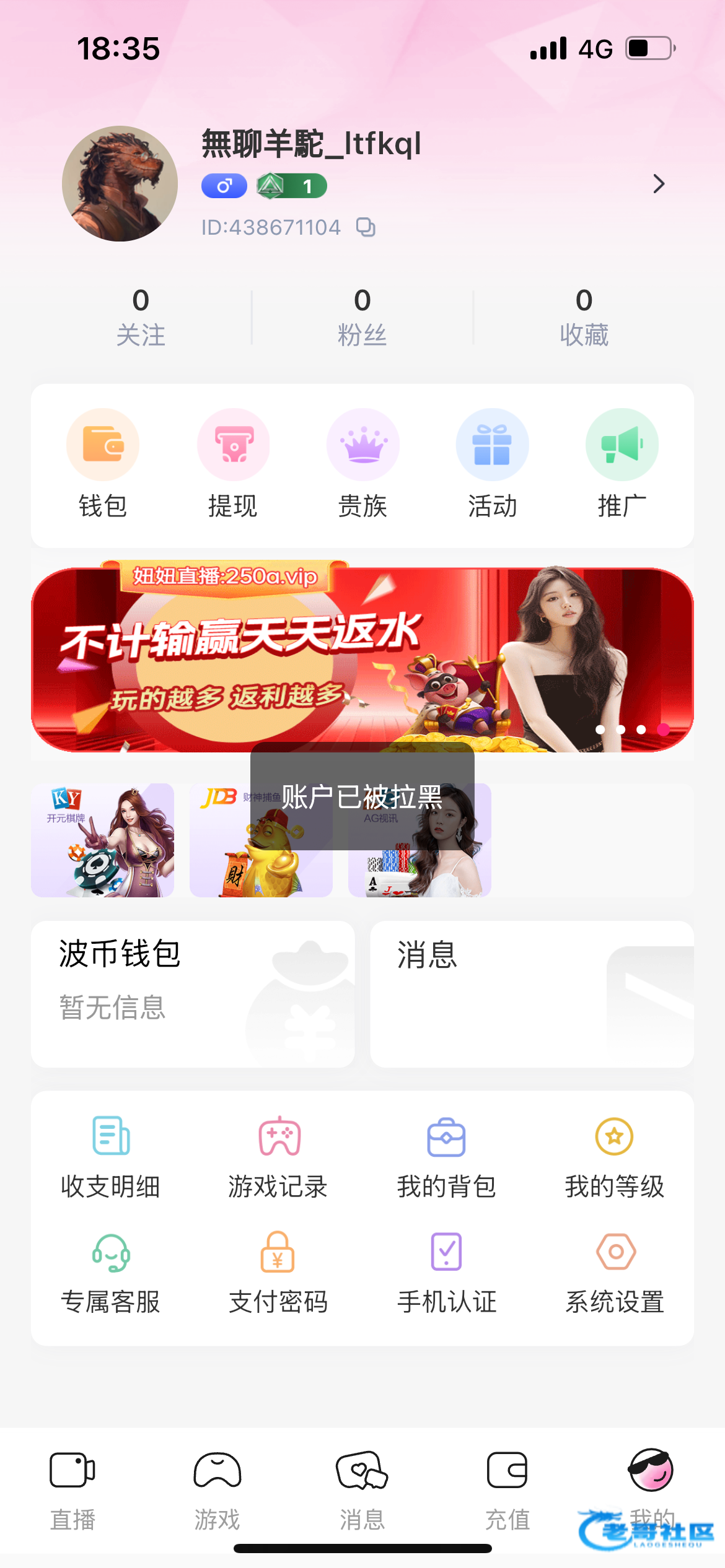Copy the user ID number

tap(366, 227)
